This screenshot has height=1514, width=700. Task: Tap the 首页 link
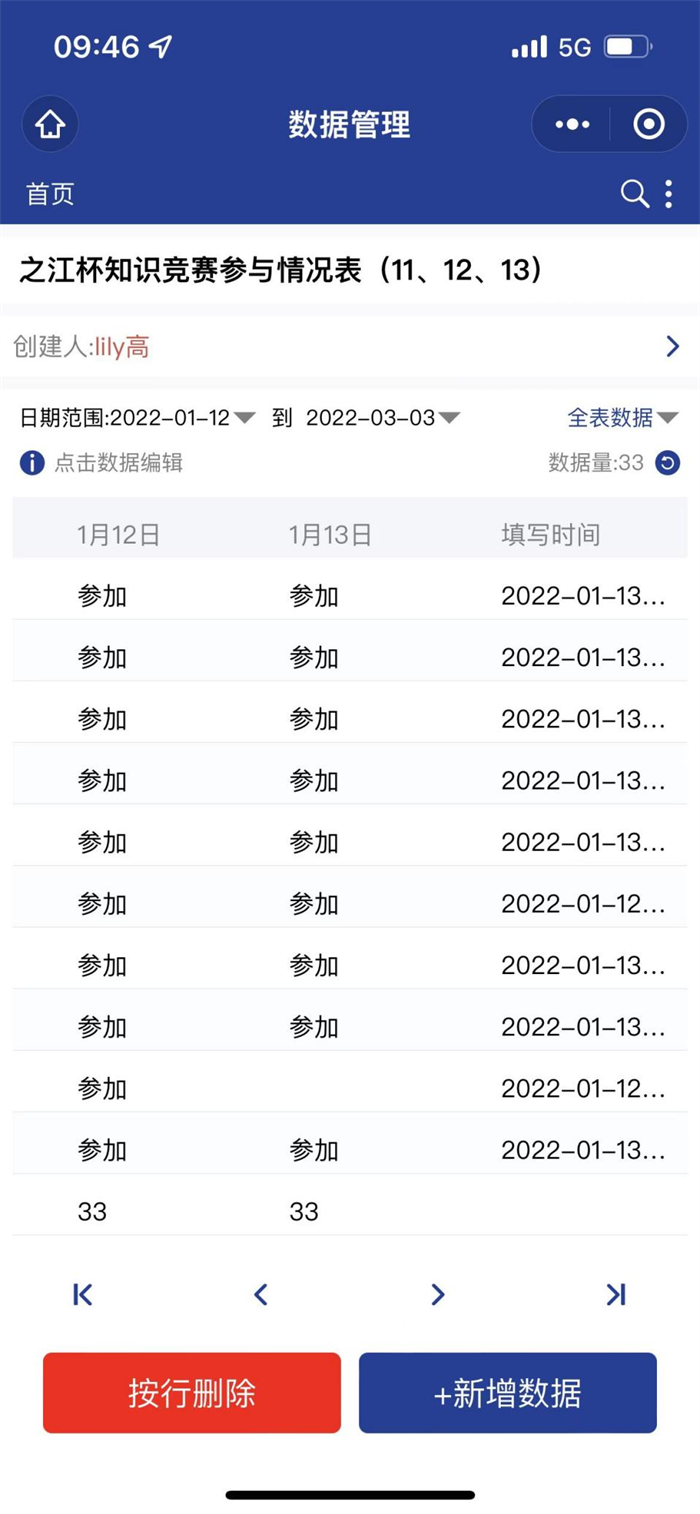[50, 194]
